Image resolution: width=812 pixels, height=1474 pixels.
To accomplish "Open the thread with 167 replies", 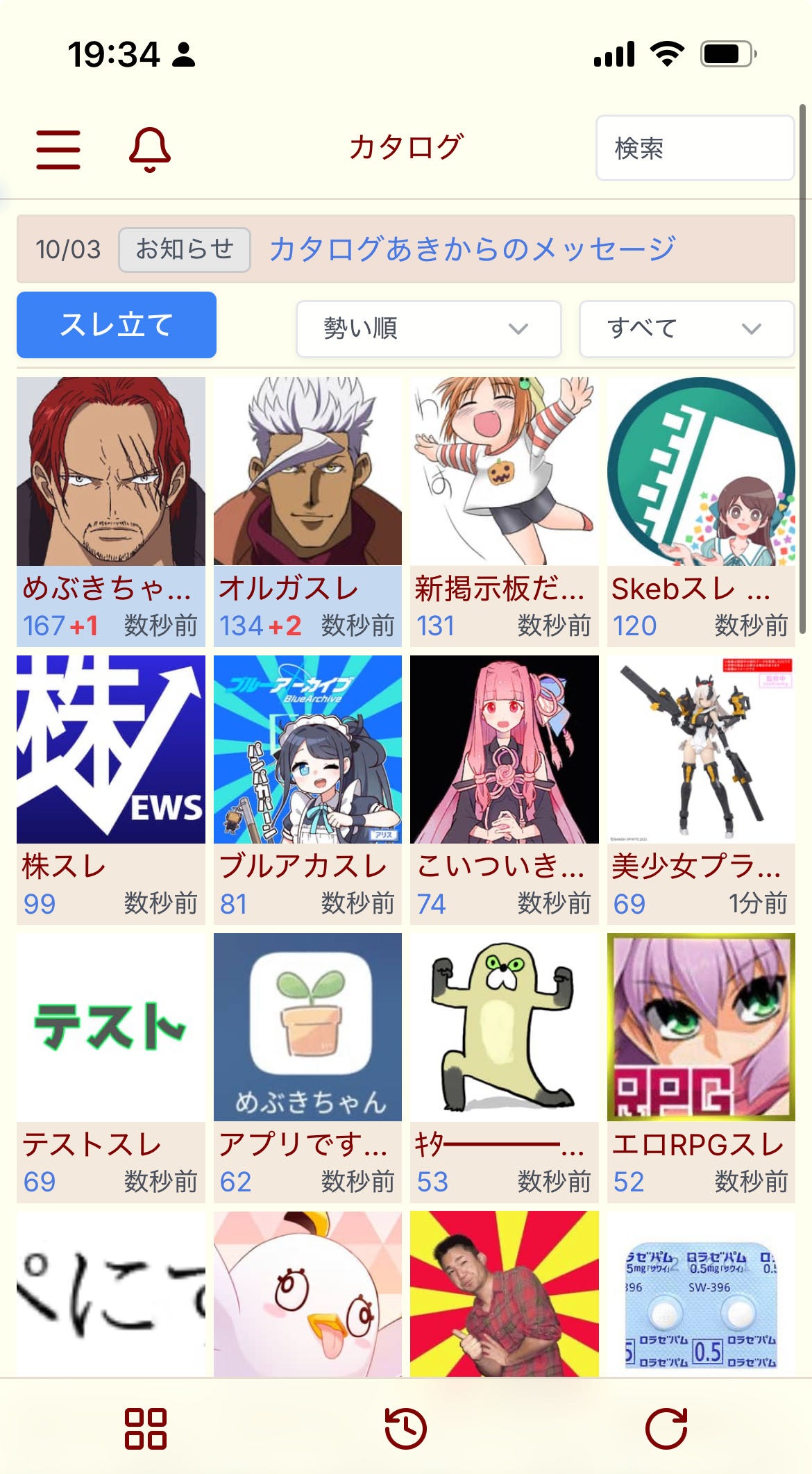I will [111, 511].
